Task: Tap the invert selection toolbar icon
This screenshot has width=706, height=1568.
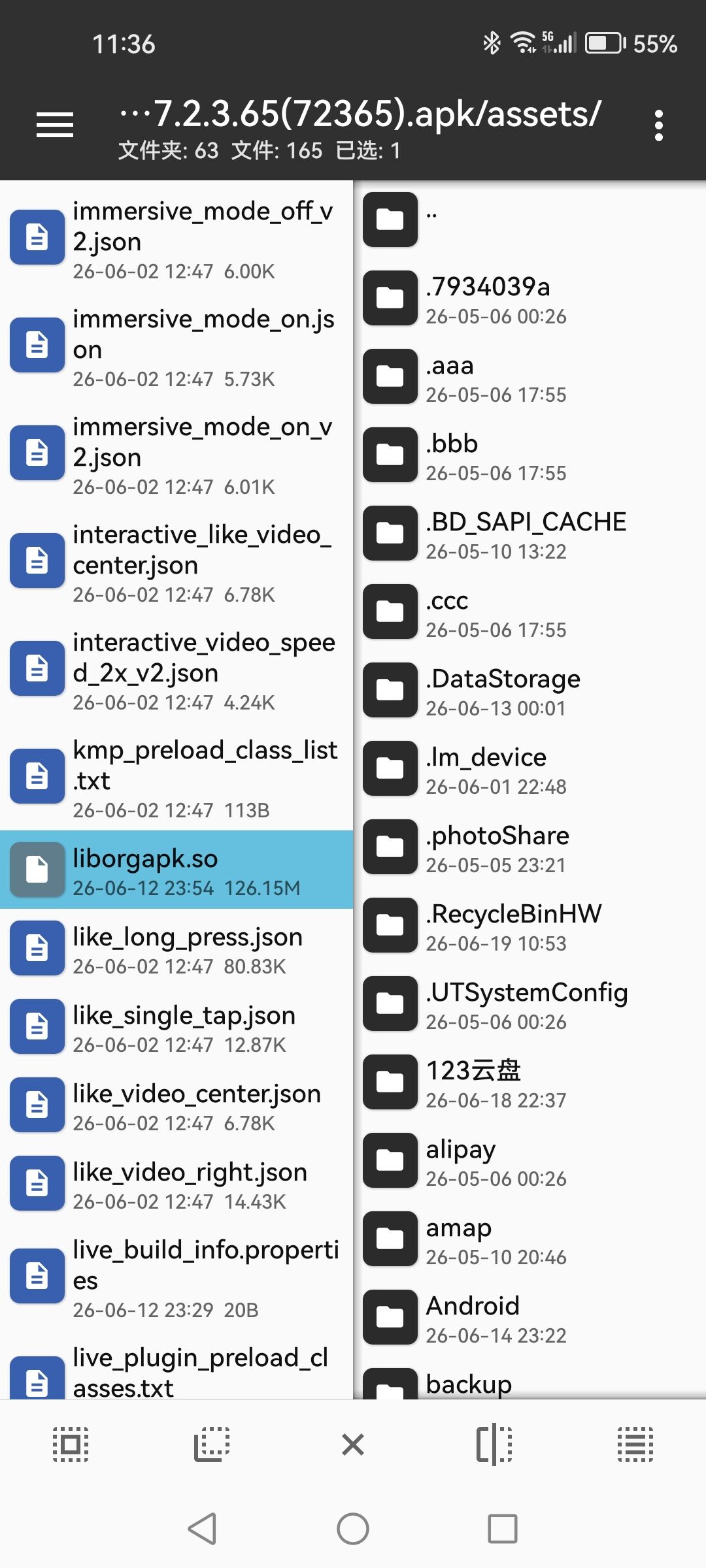Action: (212, 1444)
